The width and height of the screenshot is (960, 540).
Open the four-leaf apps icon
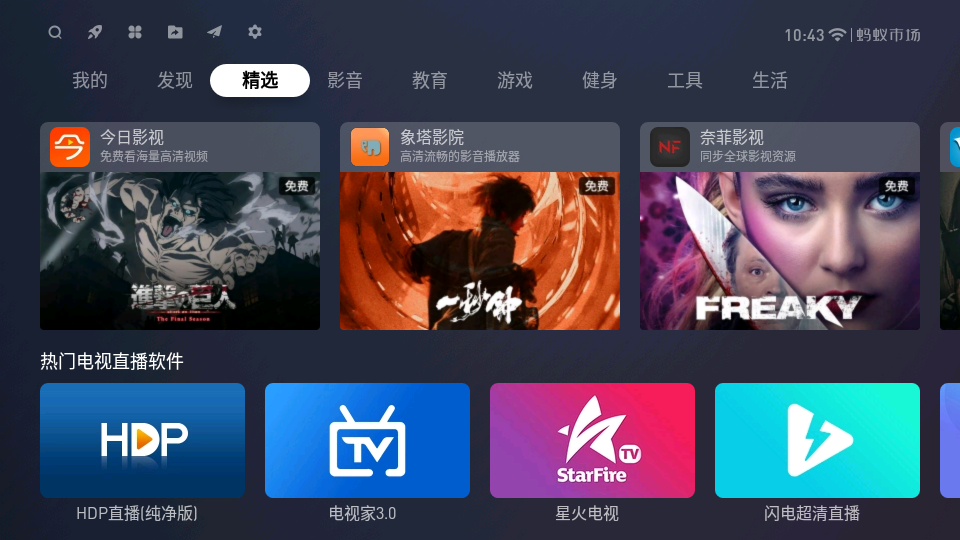pyautogui.click(x=135, y=32)
